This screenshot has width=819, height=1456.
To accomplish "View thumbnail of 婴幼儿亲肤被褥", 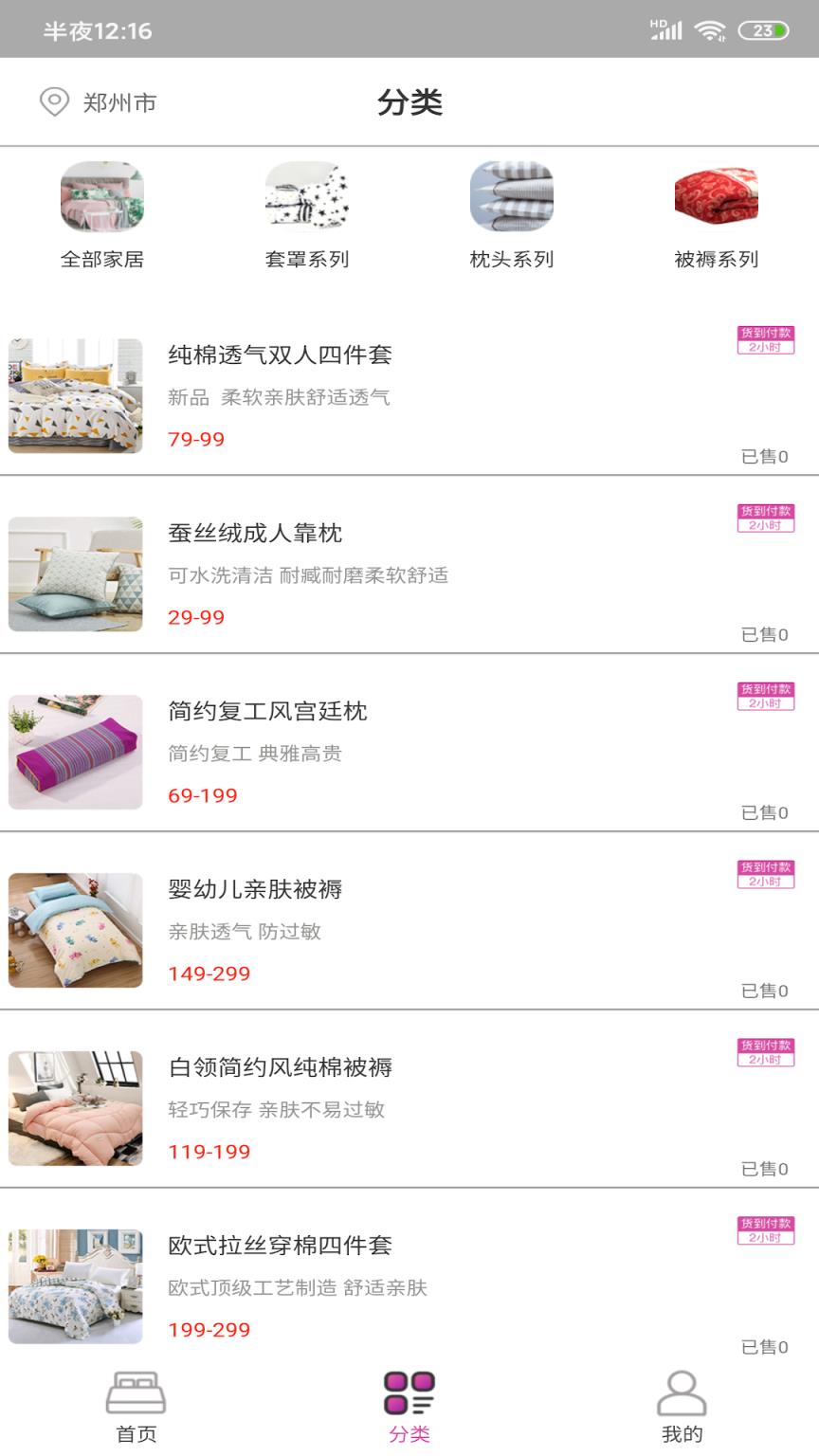I will click(75, 930).
